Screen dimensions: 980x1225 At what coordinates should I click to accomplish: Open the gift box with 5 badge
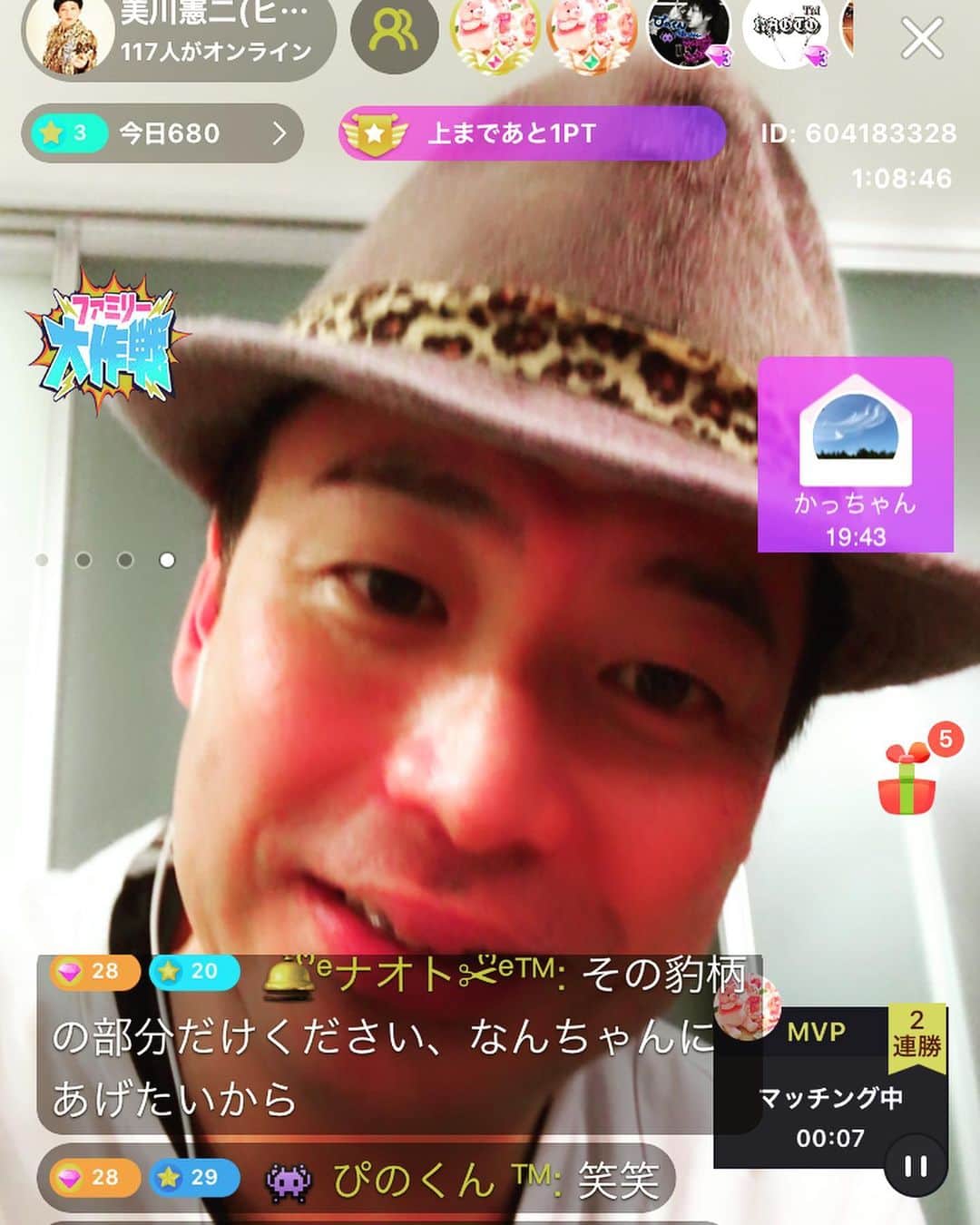[x=908, y=777]
